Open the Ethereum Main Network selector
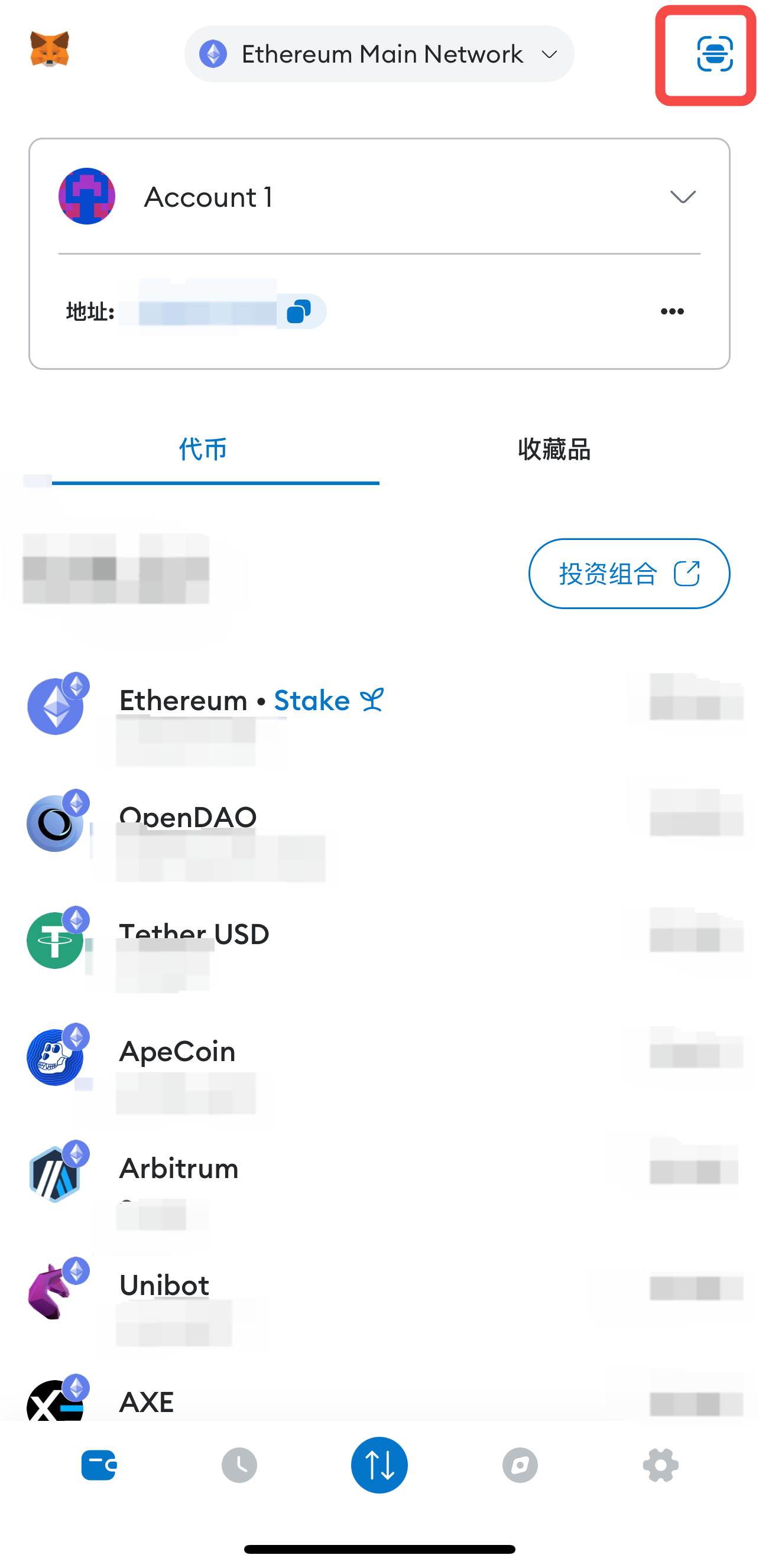 (x=379, y=54)
